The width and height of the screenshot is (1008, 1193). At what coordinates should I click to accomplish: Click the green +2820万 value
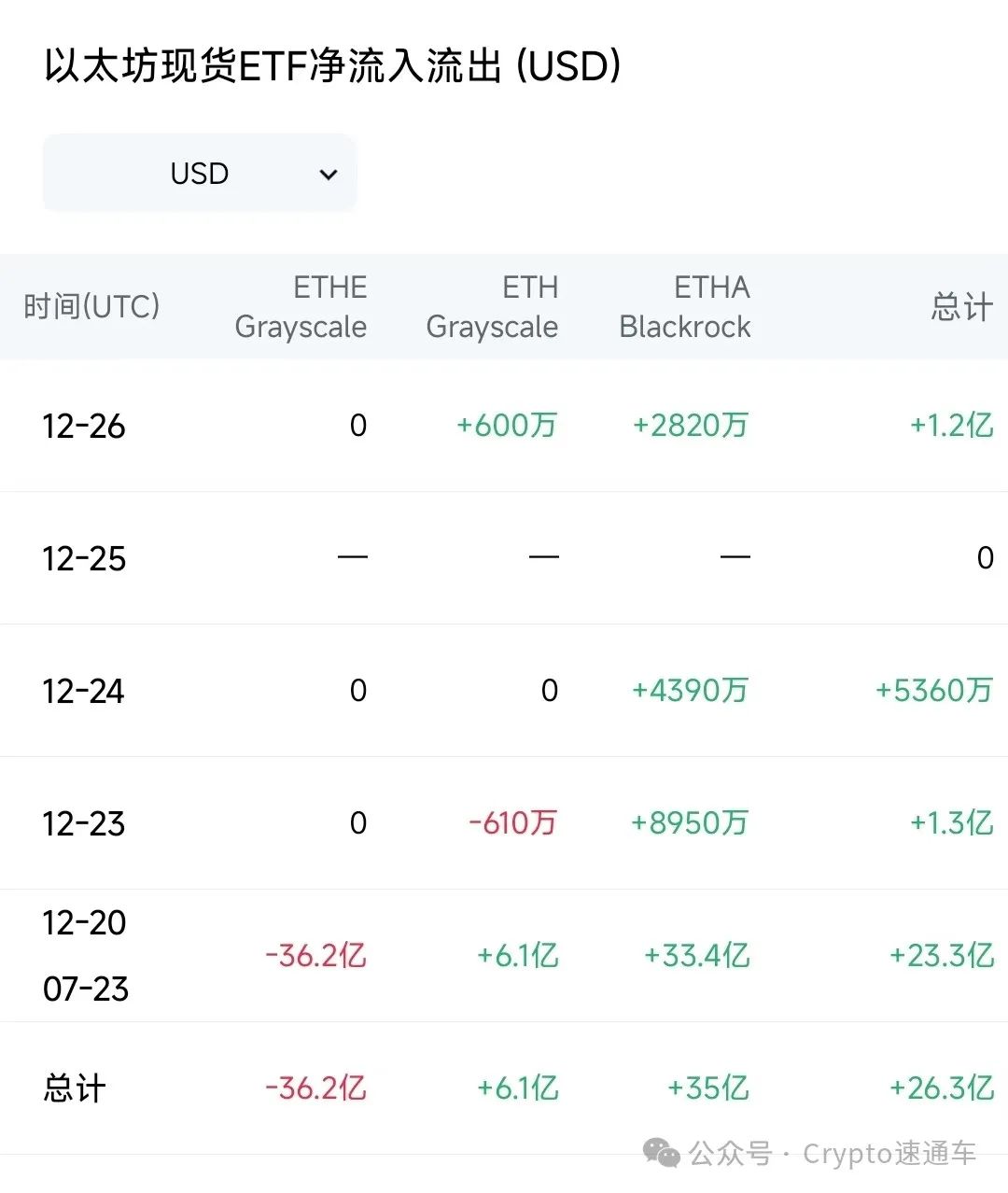pyautogui.click(x=690, y=426)
